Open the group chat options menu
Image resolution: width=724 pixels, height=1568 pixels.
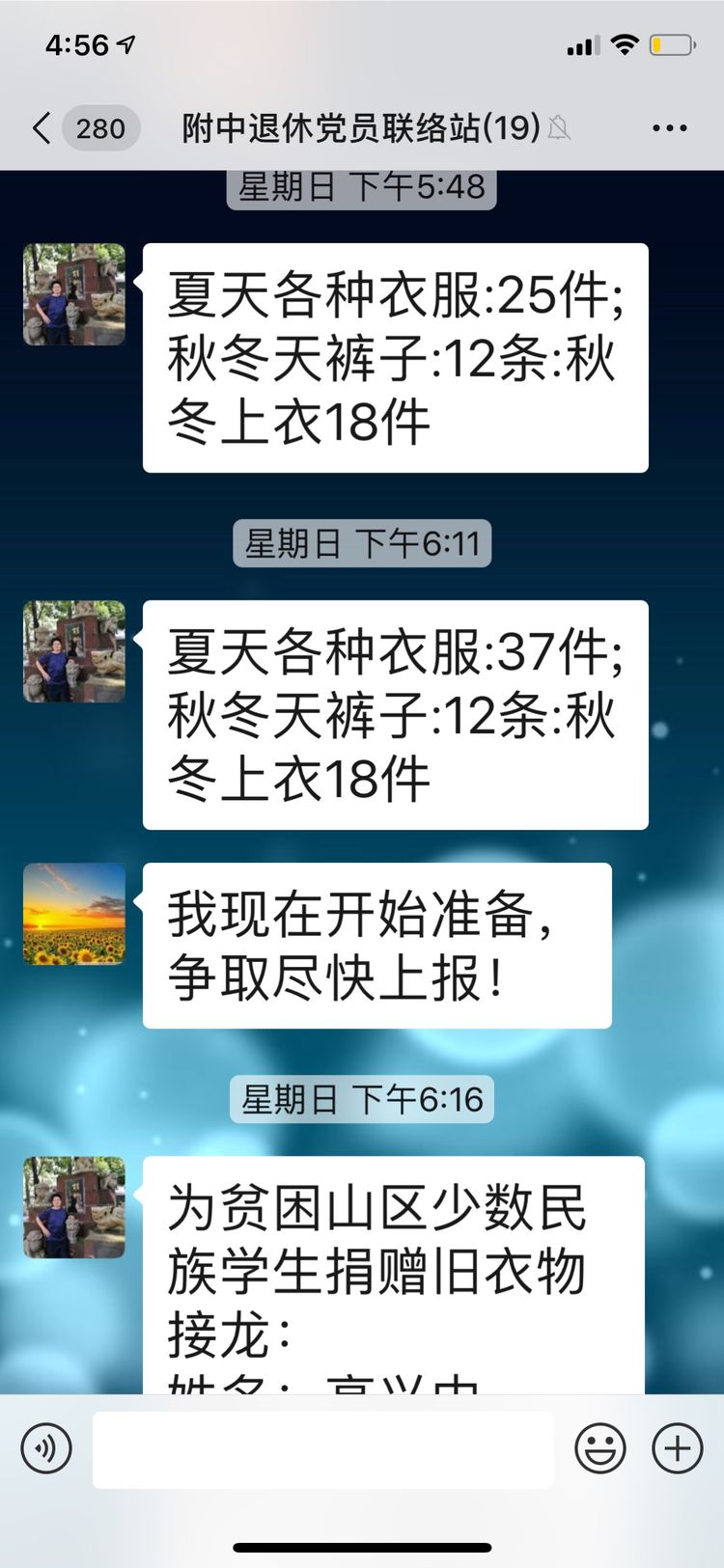pyautogui.click(x=669, y=128)
